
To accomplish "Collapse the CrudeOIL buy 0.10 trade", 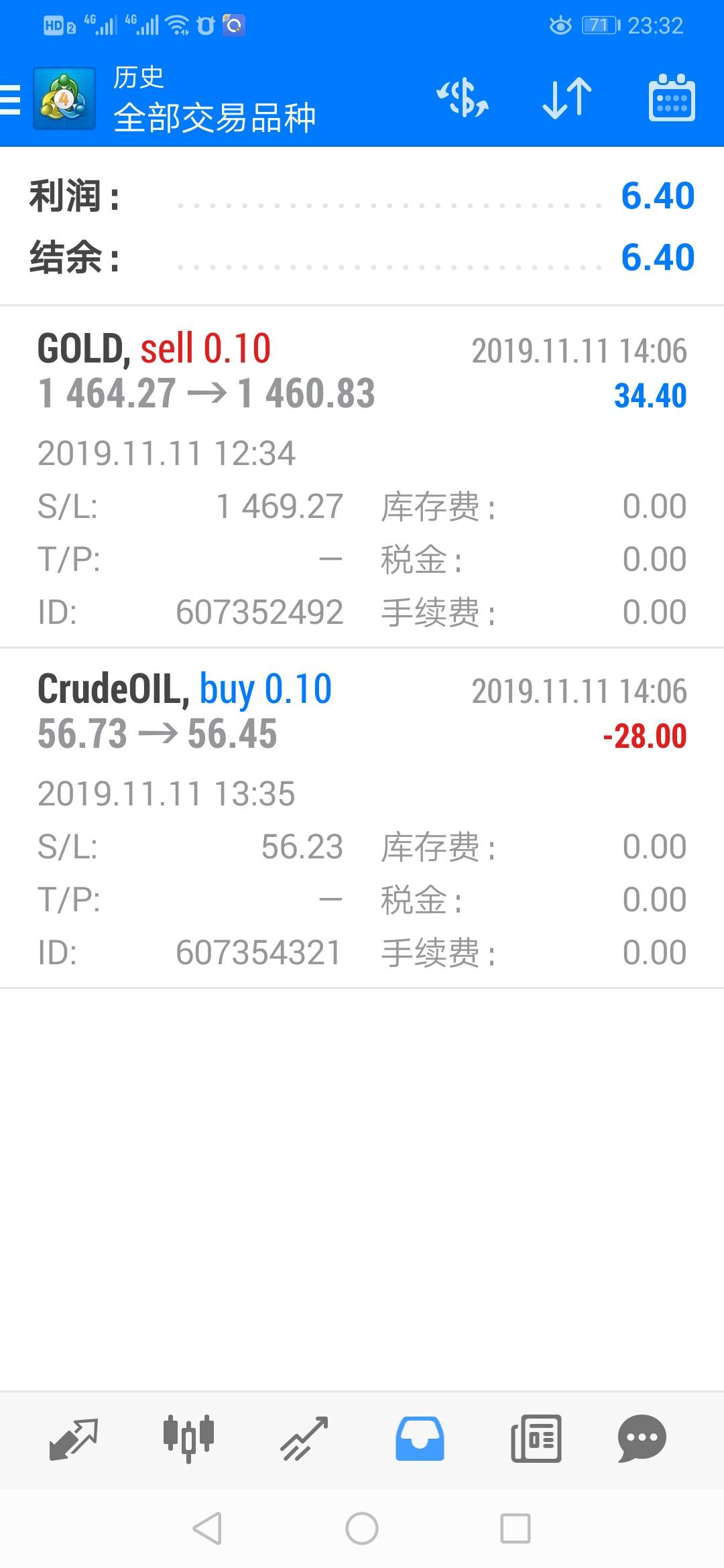I will [x=362, y=818].
